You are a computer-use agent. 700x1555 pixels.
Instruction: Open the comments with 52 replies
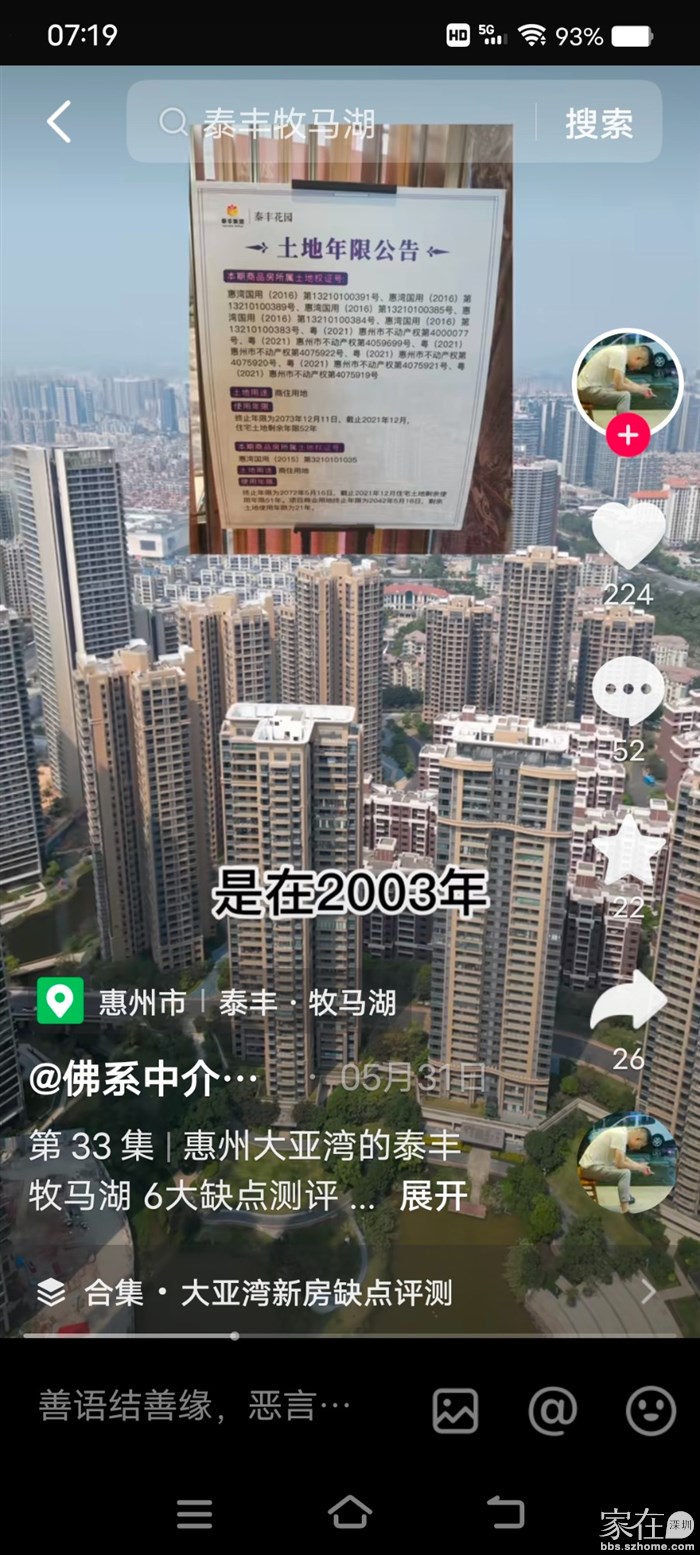pyautogui.click(x=628, y=690)
